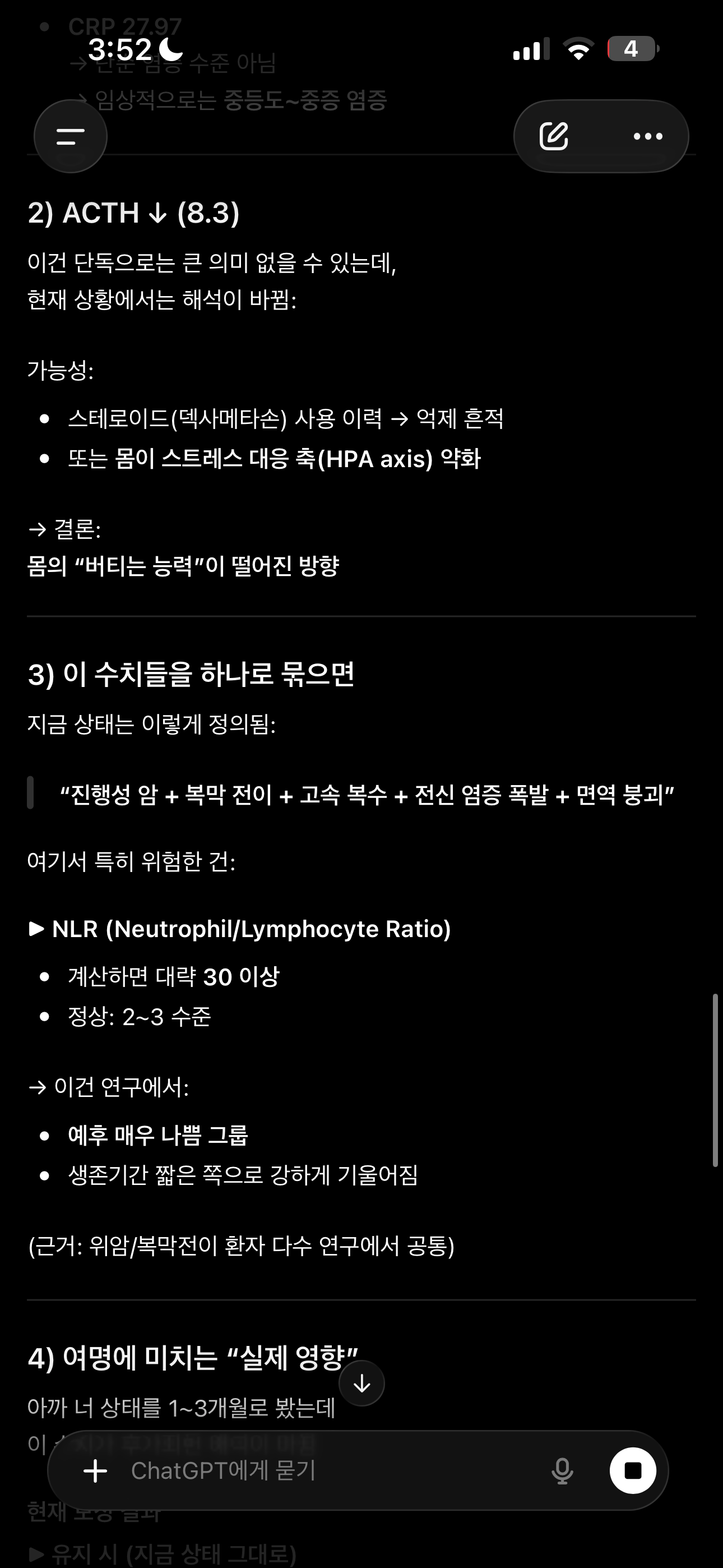723x1568 pixels.
Task: Open the sidebar menu button
Action: tap(71, 136)
